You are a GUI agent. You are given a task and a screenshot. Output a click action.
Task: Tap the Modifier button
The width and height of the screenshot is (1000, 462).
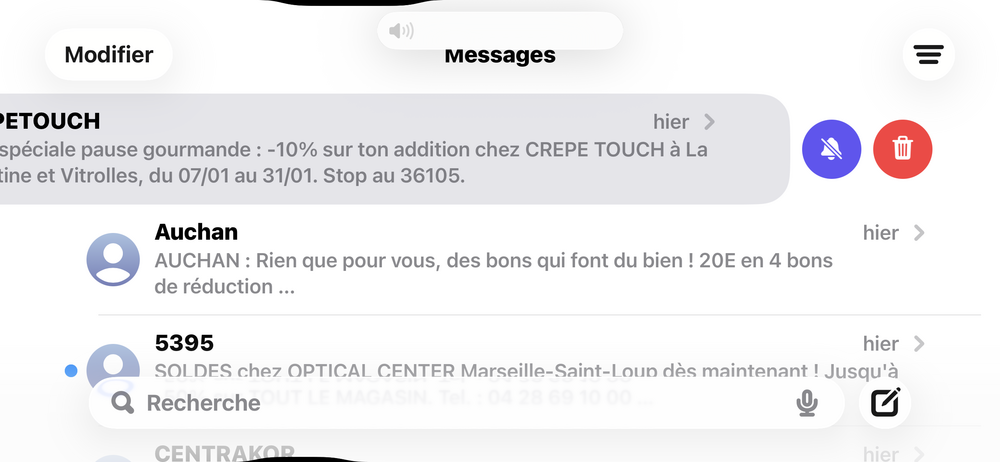pos(108,55)
